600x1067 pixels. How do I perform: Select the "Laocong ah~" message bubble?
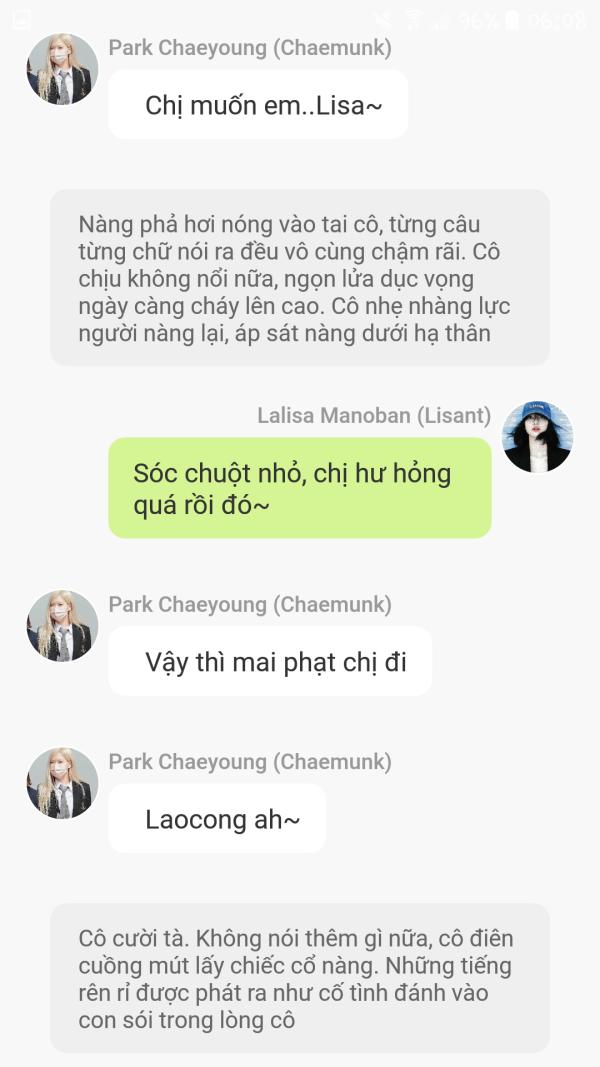pos(217,819)
